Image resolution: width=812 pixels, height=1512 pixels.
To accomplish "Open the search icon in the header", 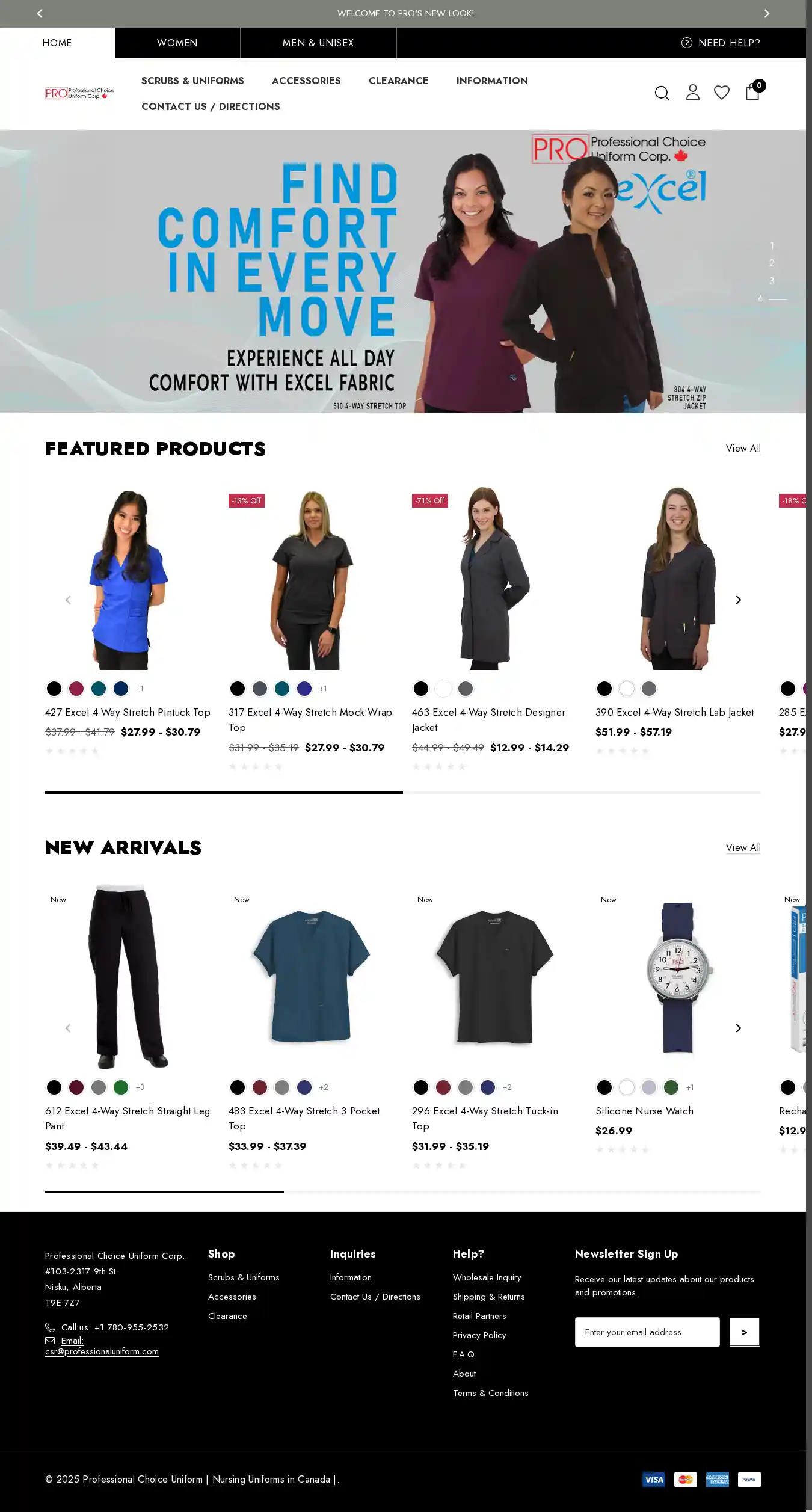I will [662, 93].
